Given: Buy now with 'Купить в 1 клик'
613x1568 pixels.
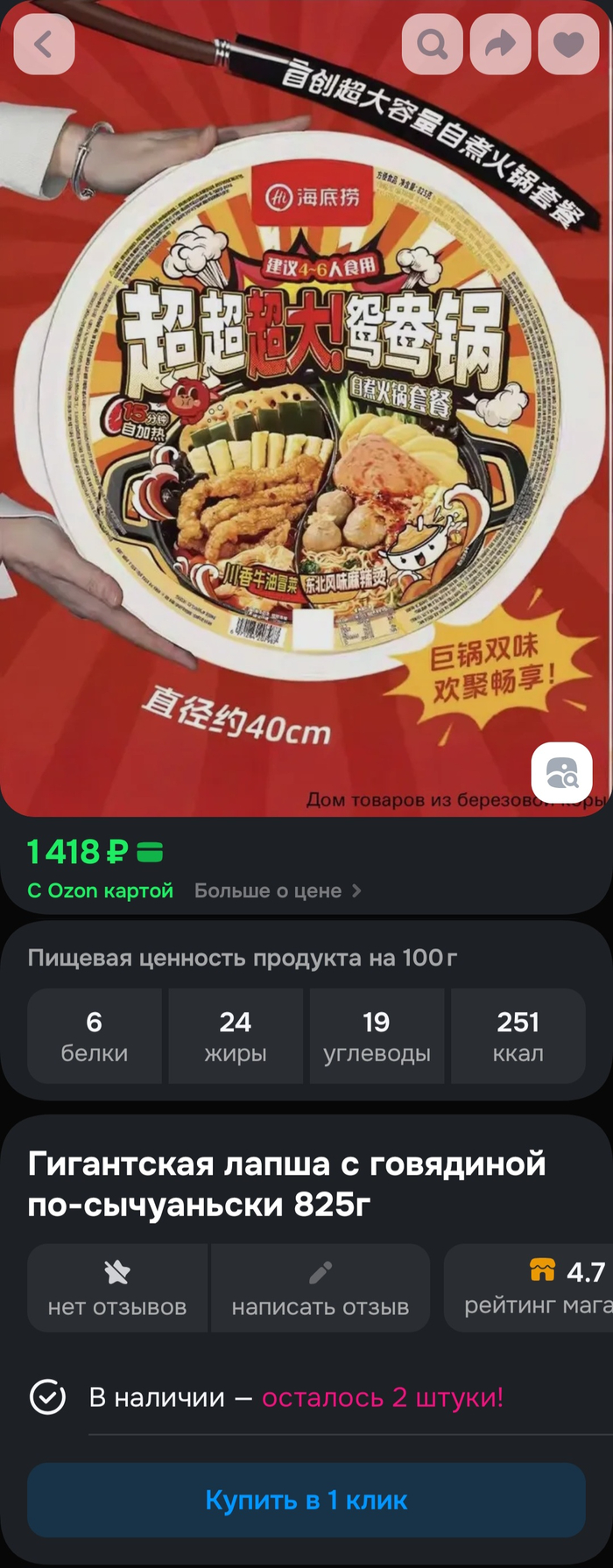Looking at the screenshot, I should coord(306,1500).
